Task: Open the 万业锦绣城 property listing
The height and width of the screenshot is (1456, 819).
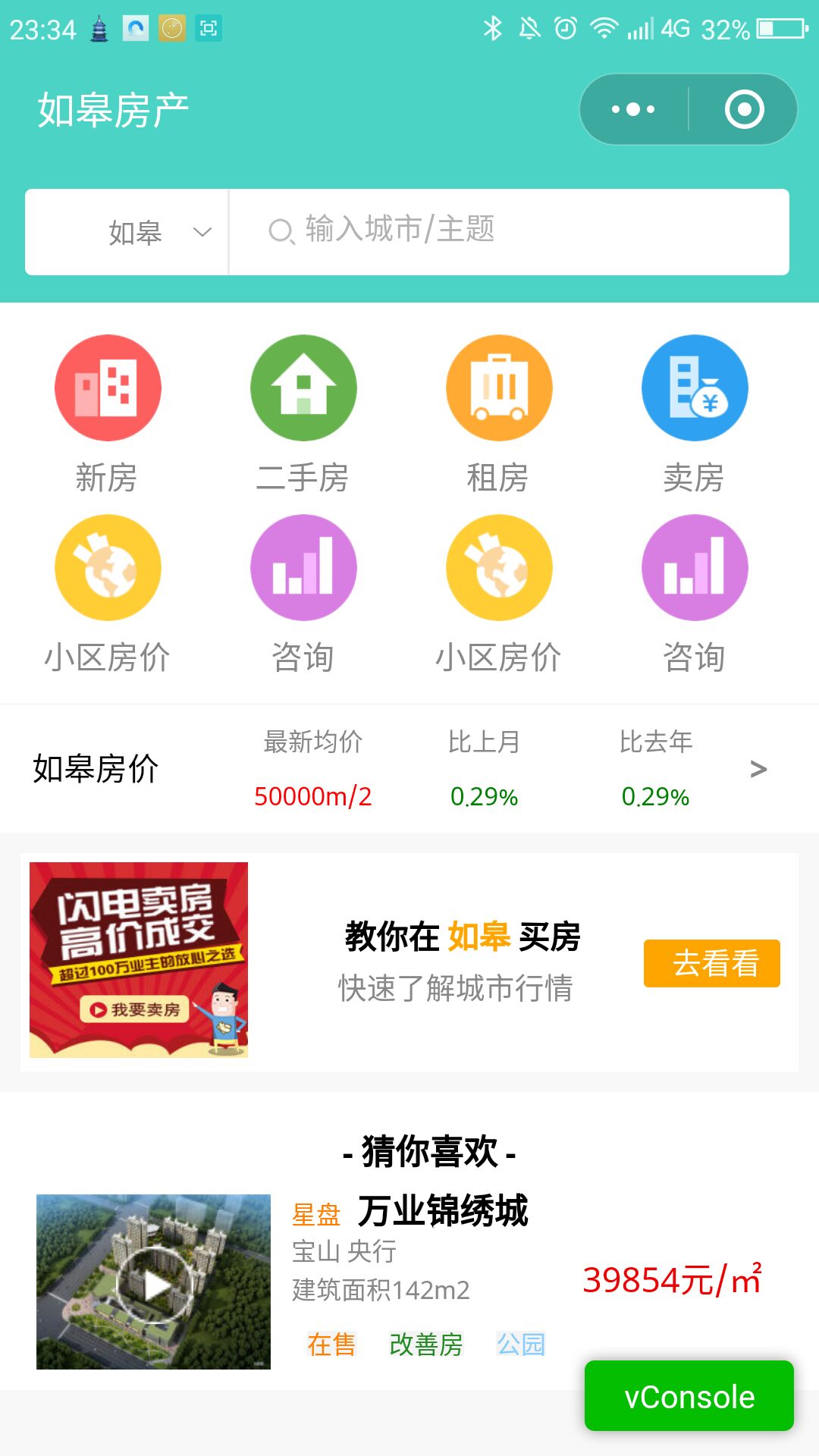Action: point(442,1211)
